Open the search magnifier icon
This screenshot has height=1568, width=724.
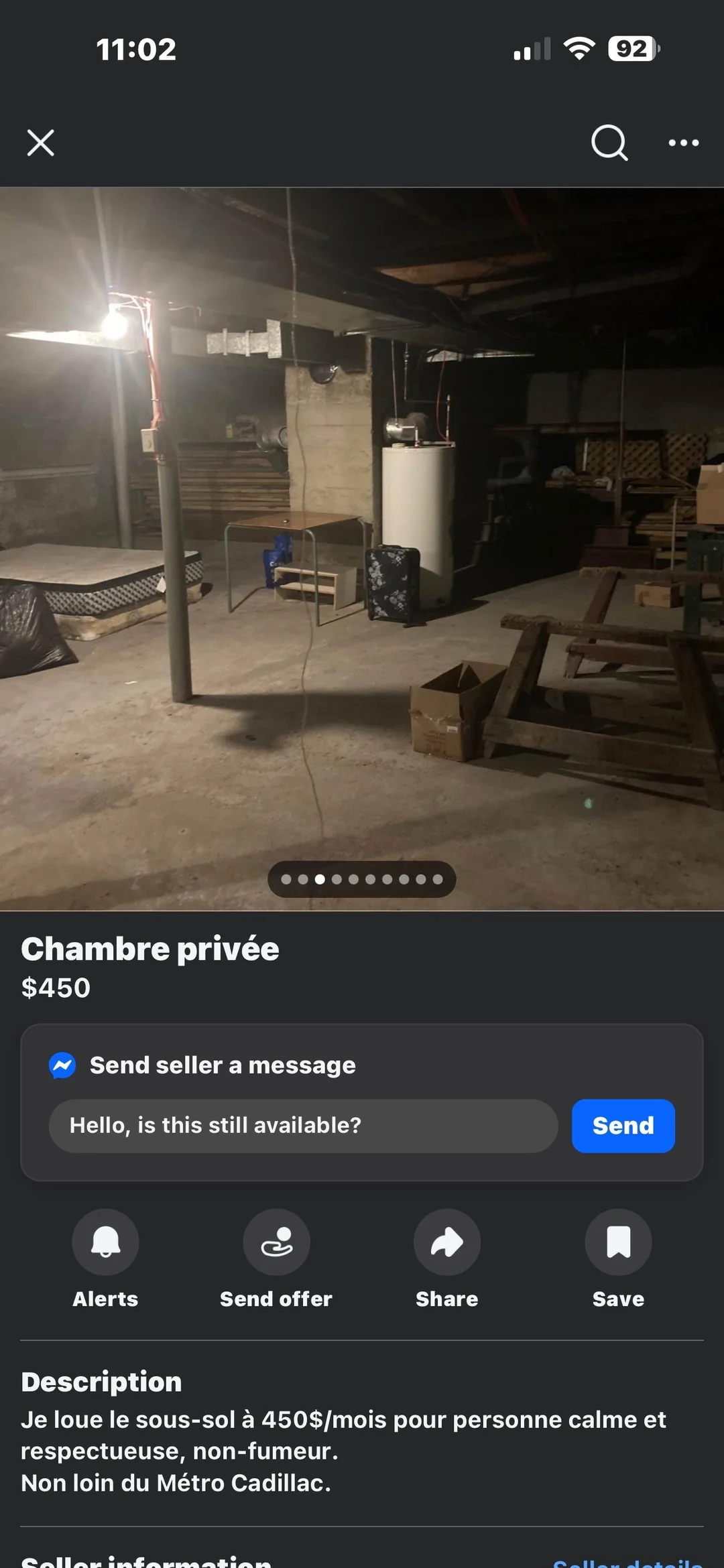[x=609, y=143]
